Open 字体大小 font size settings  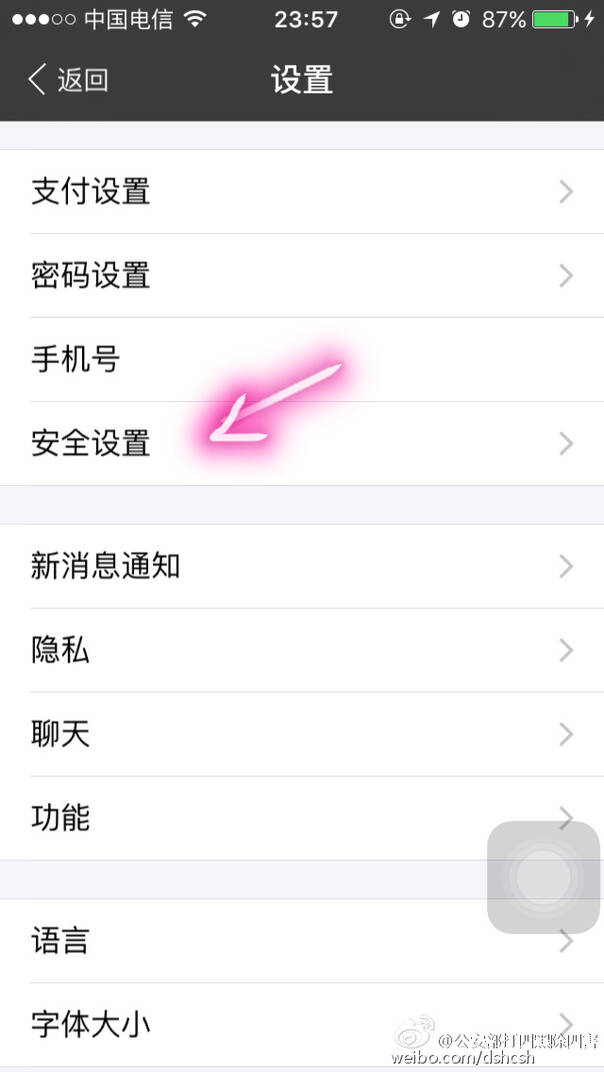[x=250, y=1024]
